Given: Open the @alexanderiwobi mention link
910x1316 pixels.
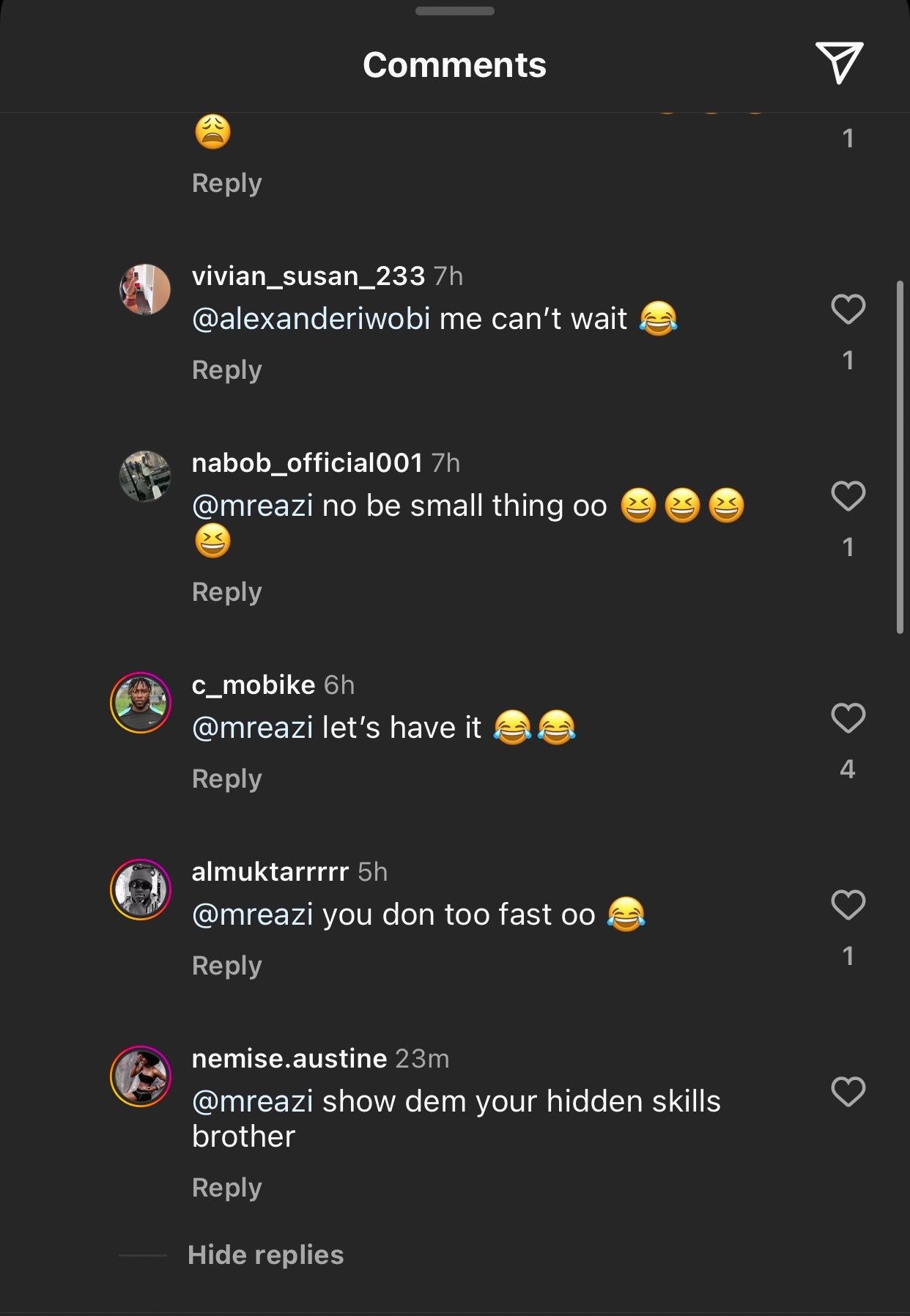Looking at the screenshot, I should click(x=311, y=319).
